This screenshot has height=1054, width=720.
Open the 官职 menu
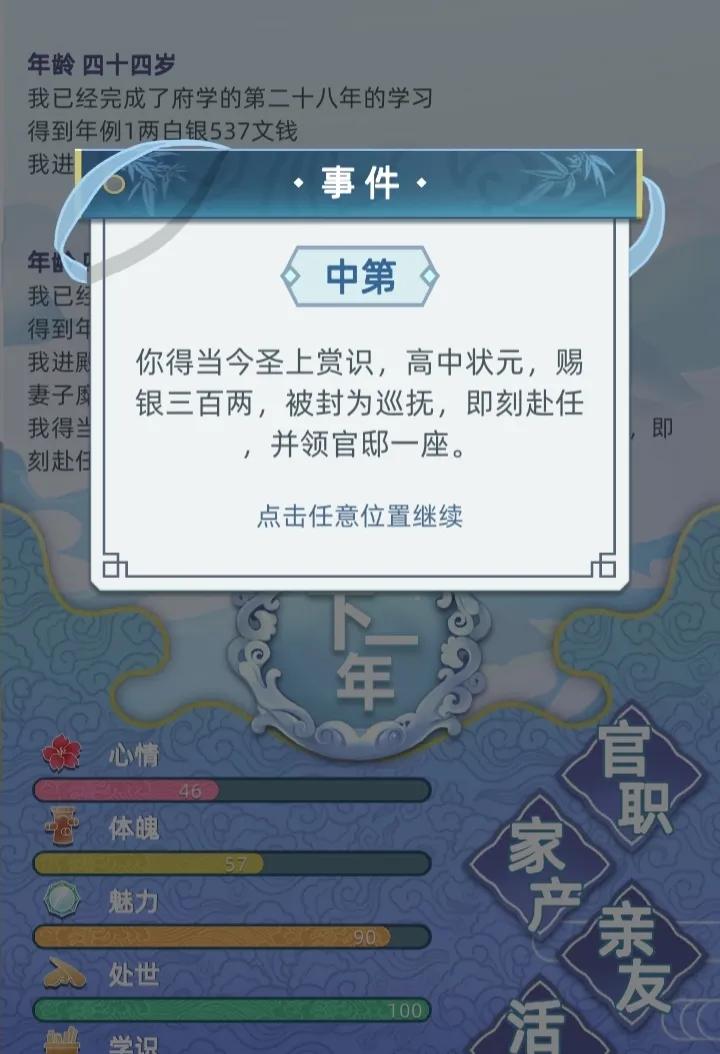click(x=632, y=779)
